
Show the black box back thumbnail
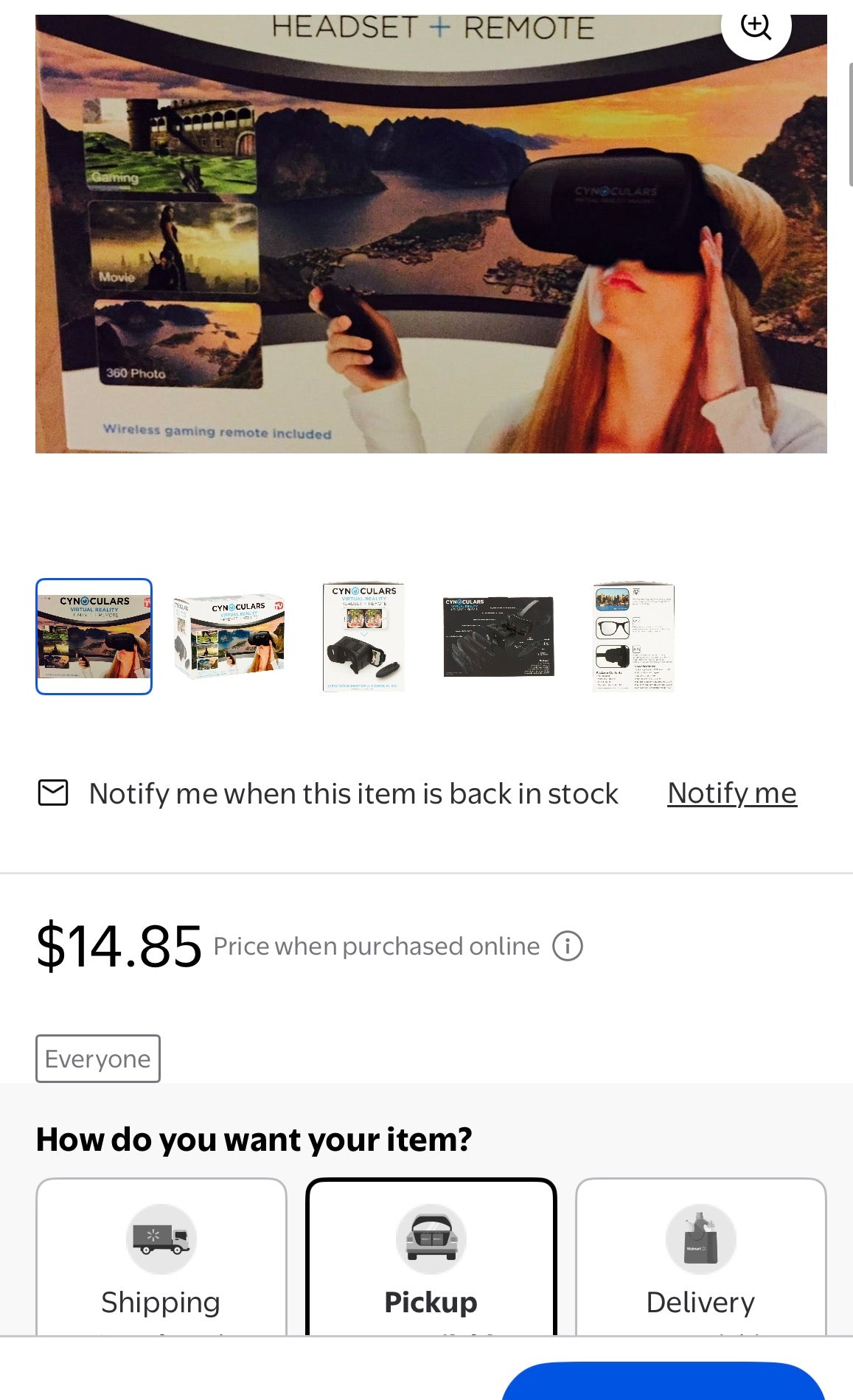[498, 636]
